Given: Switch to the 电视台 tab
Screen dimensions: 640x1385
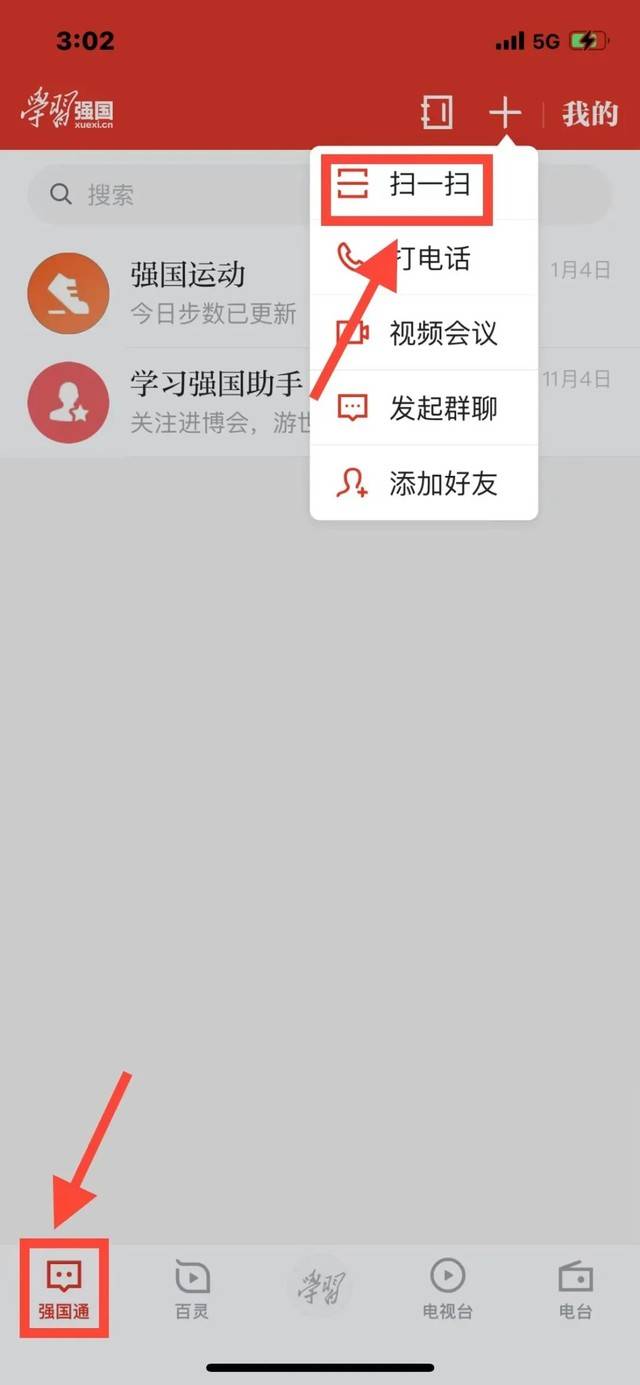Looking at the screenshot, I should [447, 1289].
